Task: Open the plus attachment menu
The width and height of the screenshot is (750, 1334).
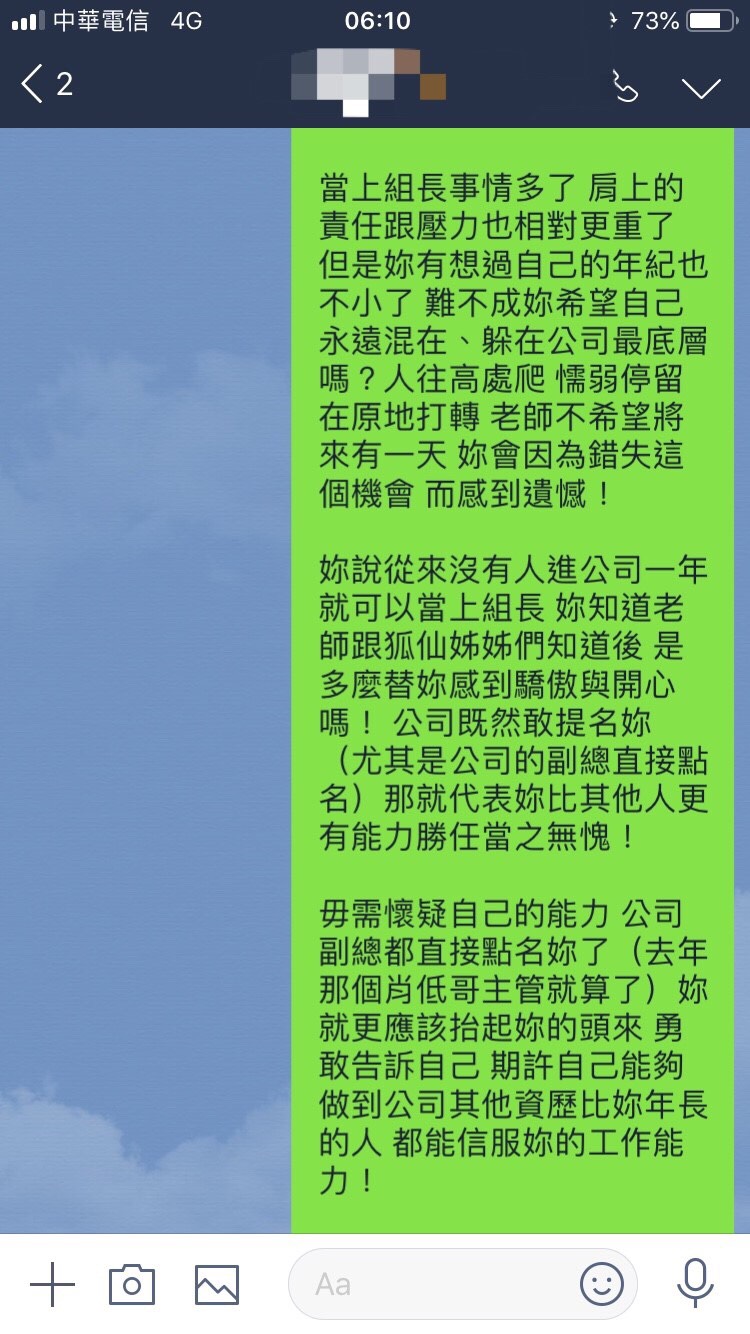Action: point(52,1283)
